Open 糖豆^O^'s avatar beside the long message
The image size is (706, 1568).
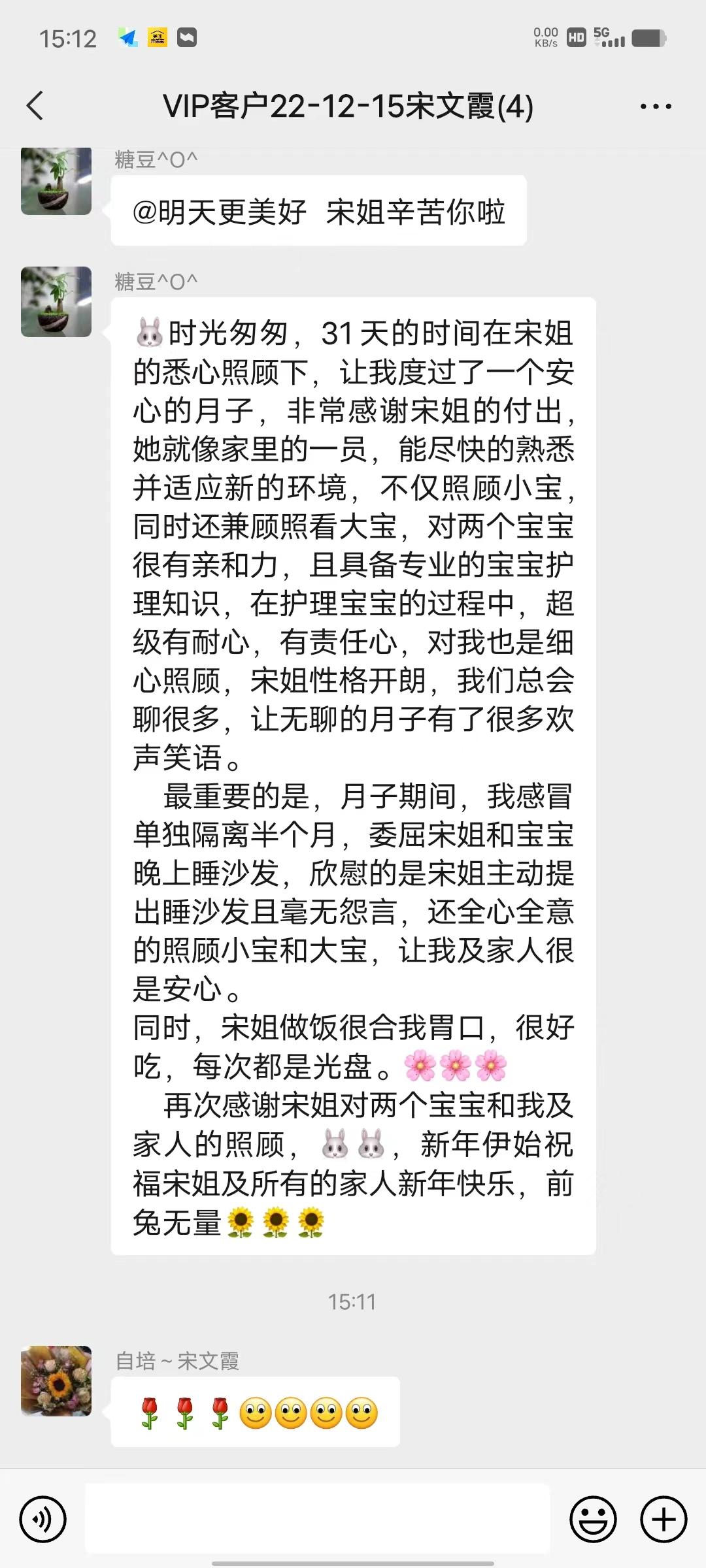click(x=56, y=302)
